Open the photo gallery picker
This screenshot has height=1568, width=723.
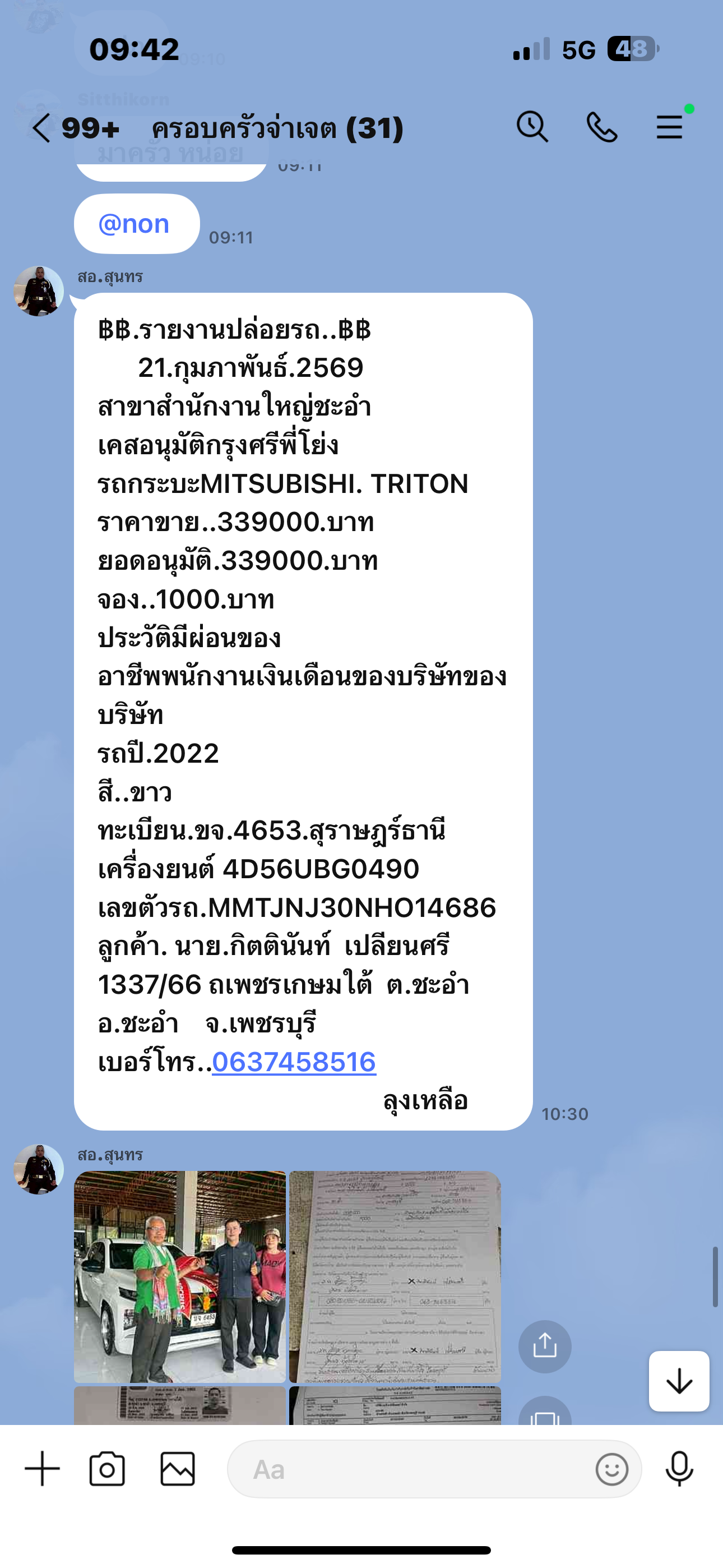click(178, 1469)
